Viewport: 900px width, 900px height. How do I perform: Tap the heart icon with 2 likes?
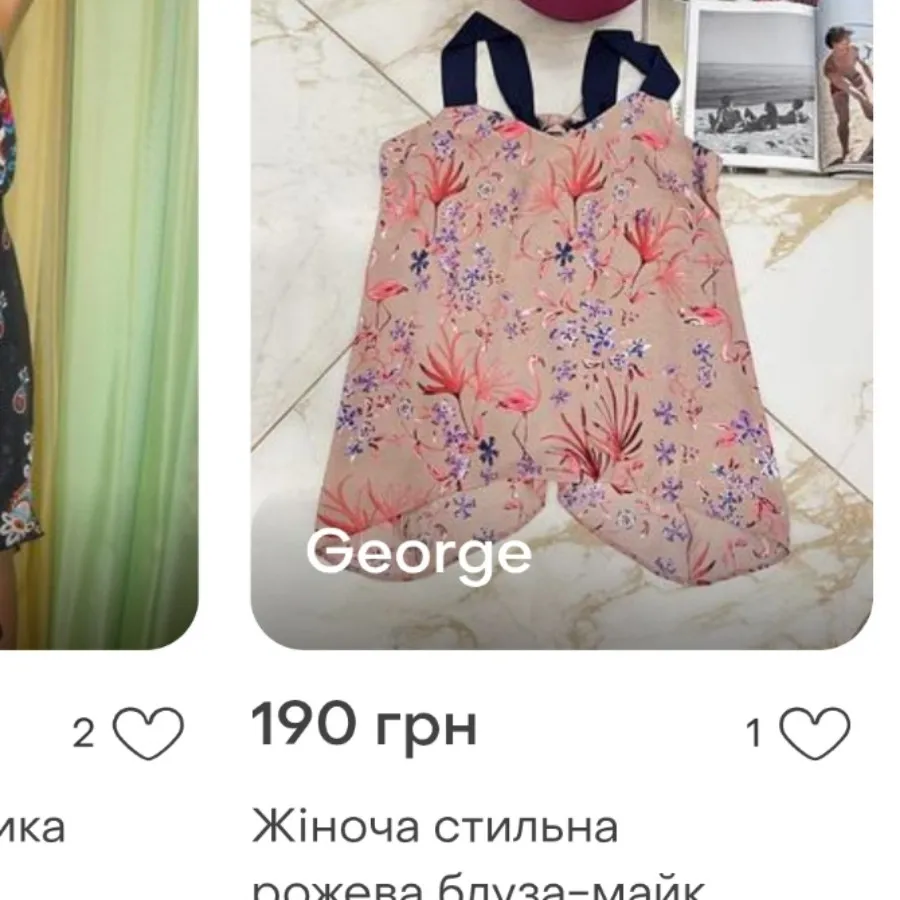[x=148, y=733]
